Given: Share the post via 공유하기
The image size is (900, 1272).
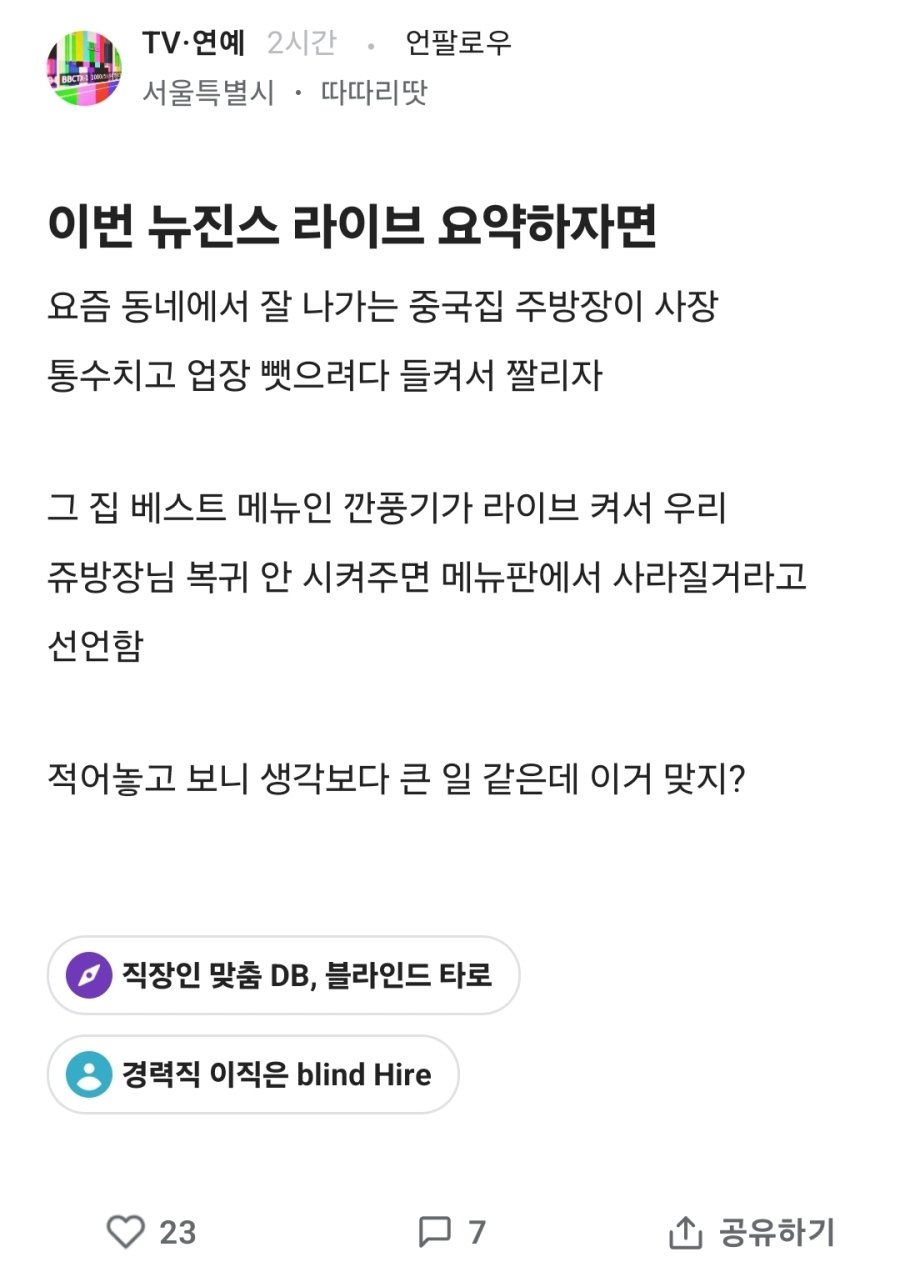Looking at the screenshot, I should pos(751,1231).
